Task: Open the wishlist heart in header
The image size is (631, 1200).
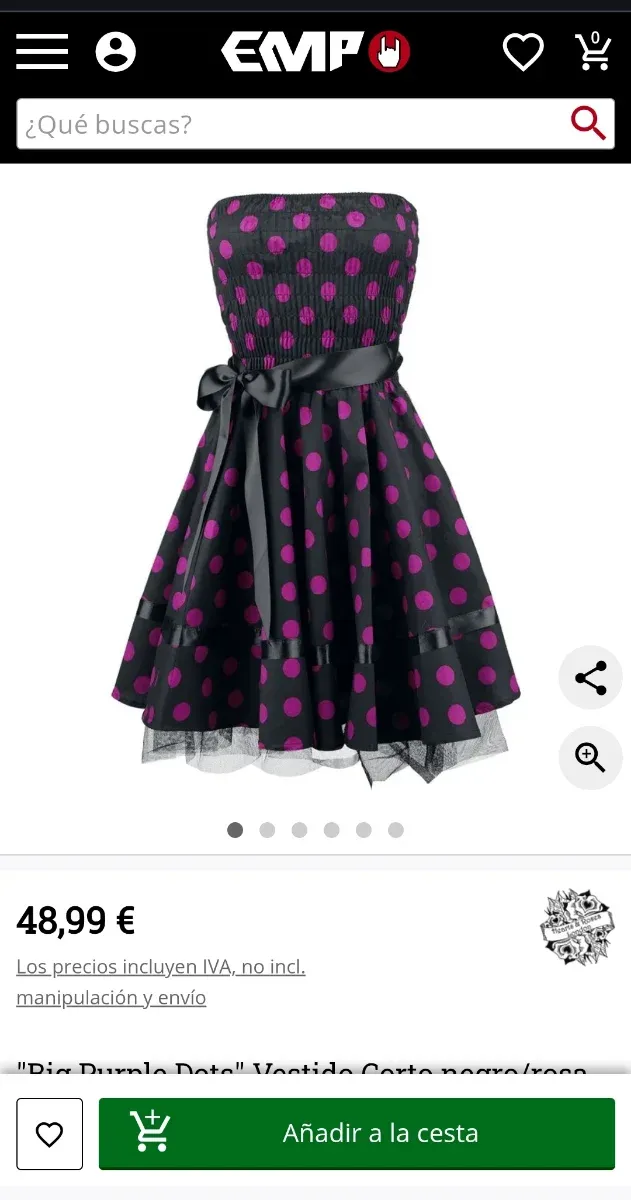Action: [522, 52]
